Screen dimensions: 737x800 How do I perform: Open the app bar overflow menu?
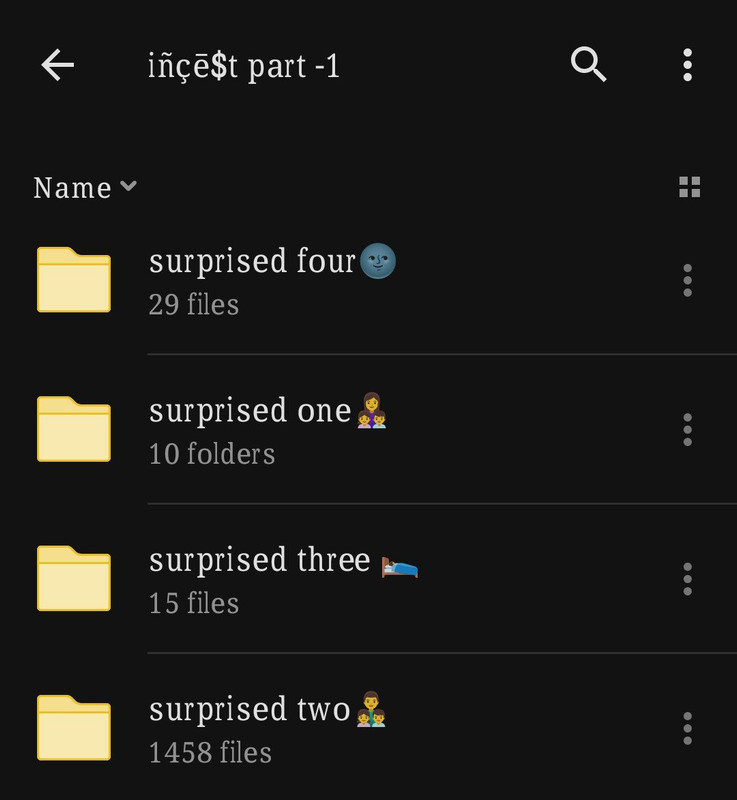(687, 65)
